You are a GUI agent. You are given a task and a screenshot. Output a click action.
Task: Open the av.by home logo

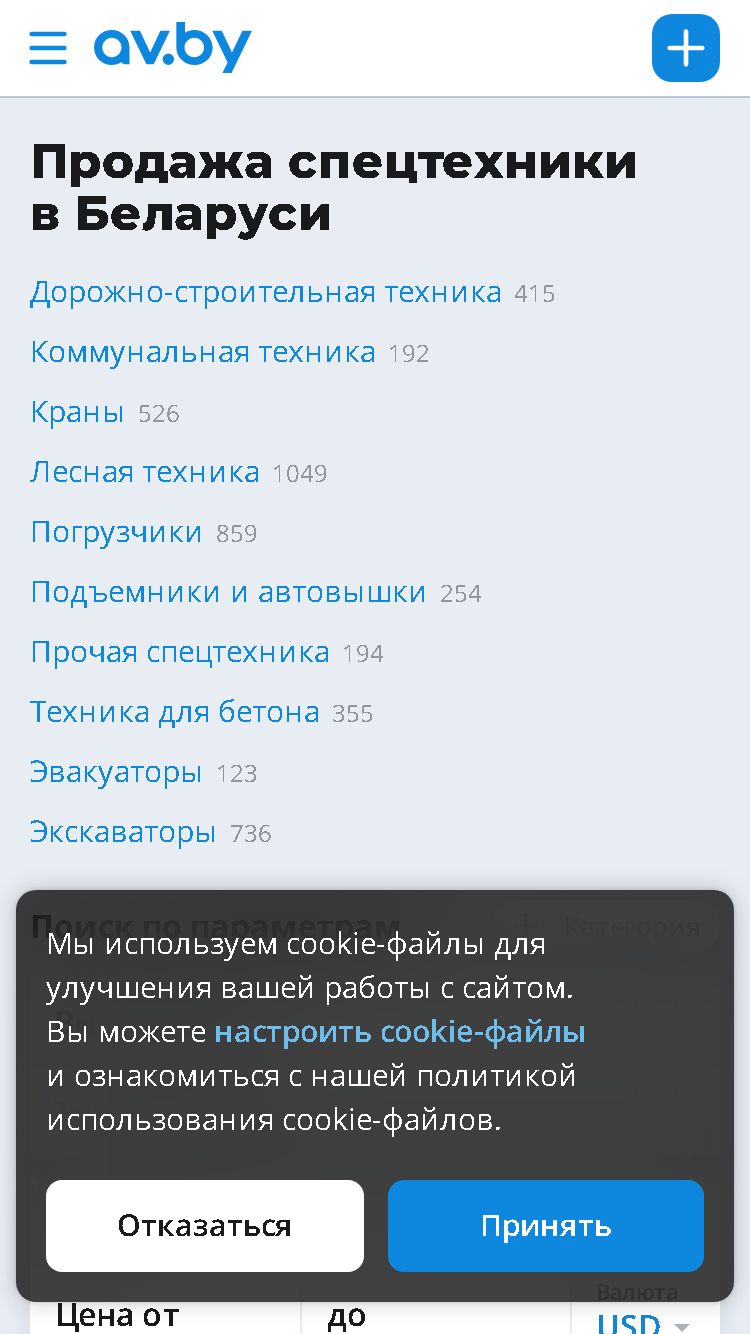point(172,48)
